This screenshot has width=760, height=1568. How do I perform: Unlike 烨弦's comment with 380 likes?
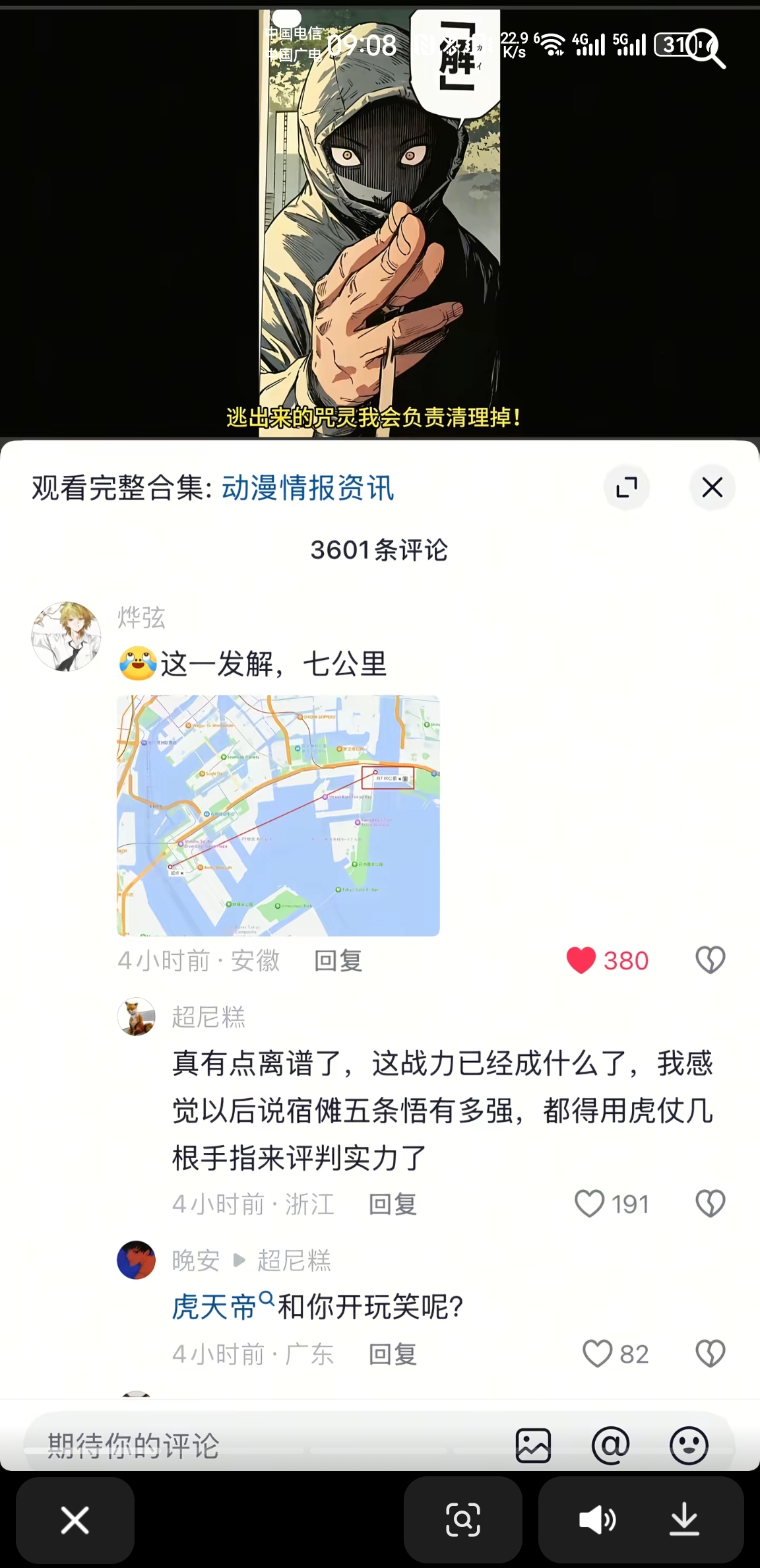(x=581, y=960)
